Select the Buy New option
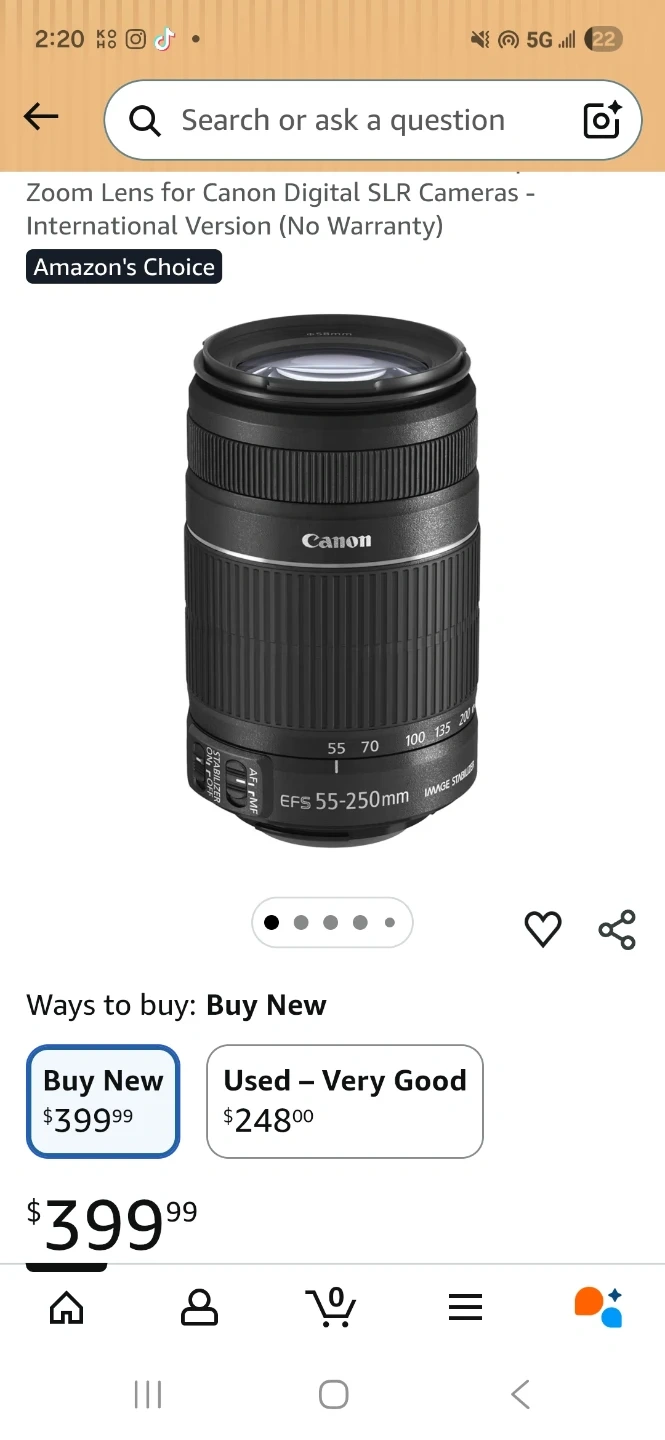 (103, 1101)
